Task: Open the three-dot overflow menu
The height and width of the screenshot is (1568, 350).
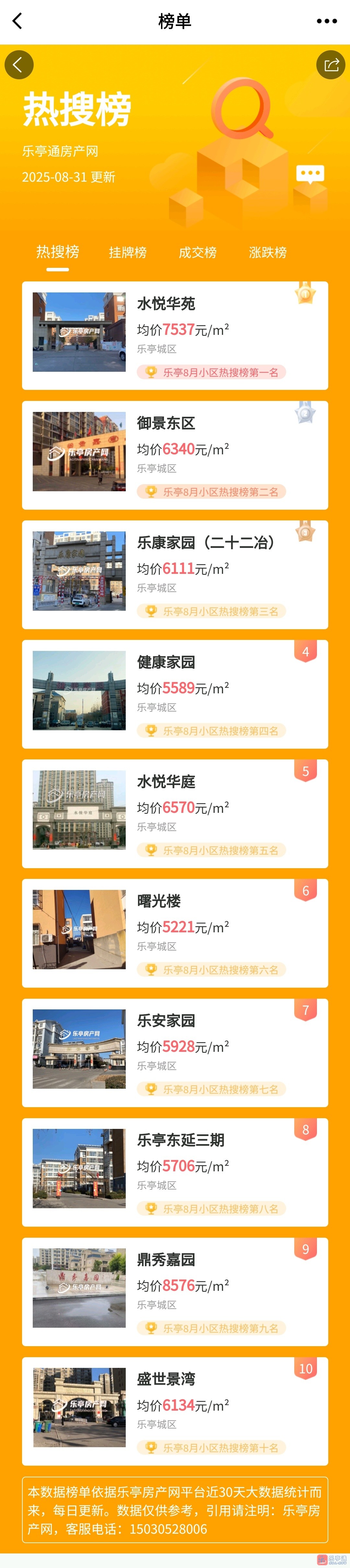Action: (326, 21)
